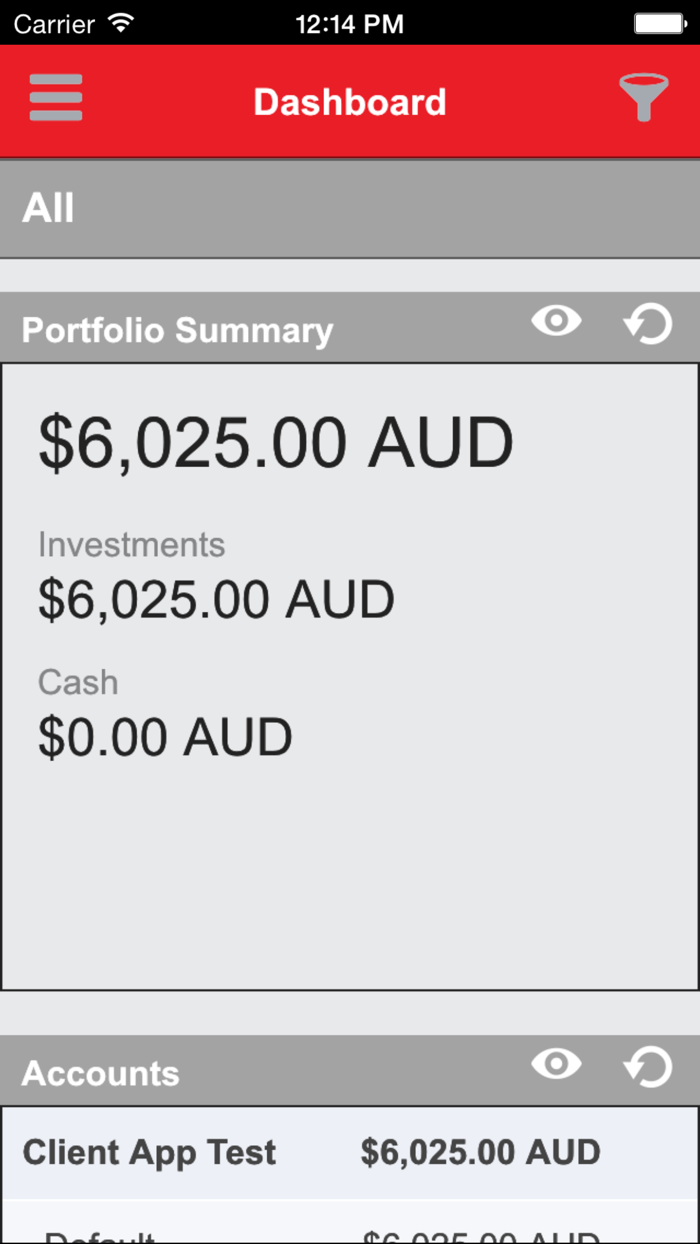Viewport: 700px width, 1244px height.
Task: Toggle visibility of Portfolio Summary panel
Action: (x=556, y=322)
